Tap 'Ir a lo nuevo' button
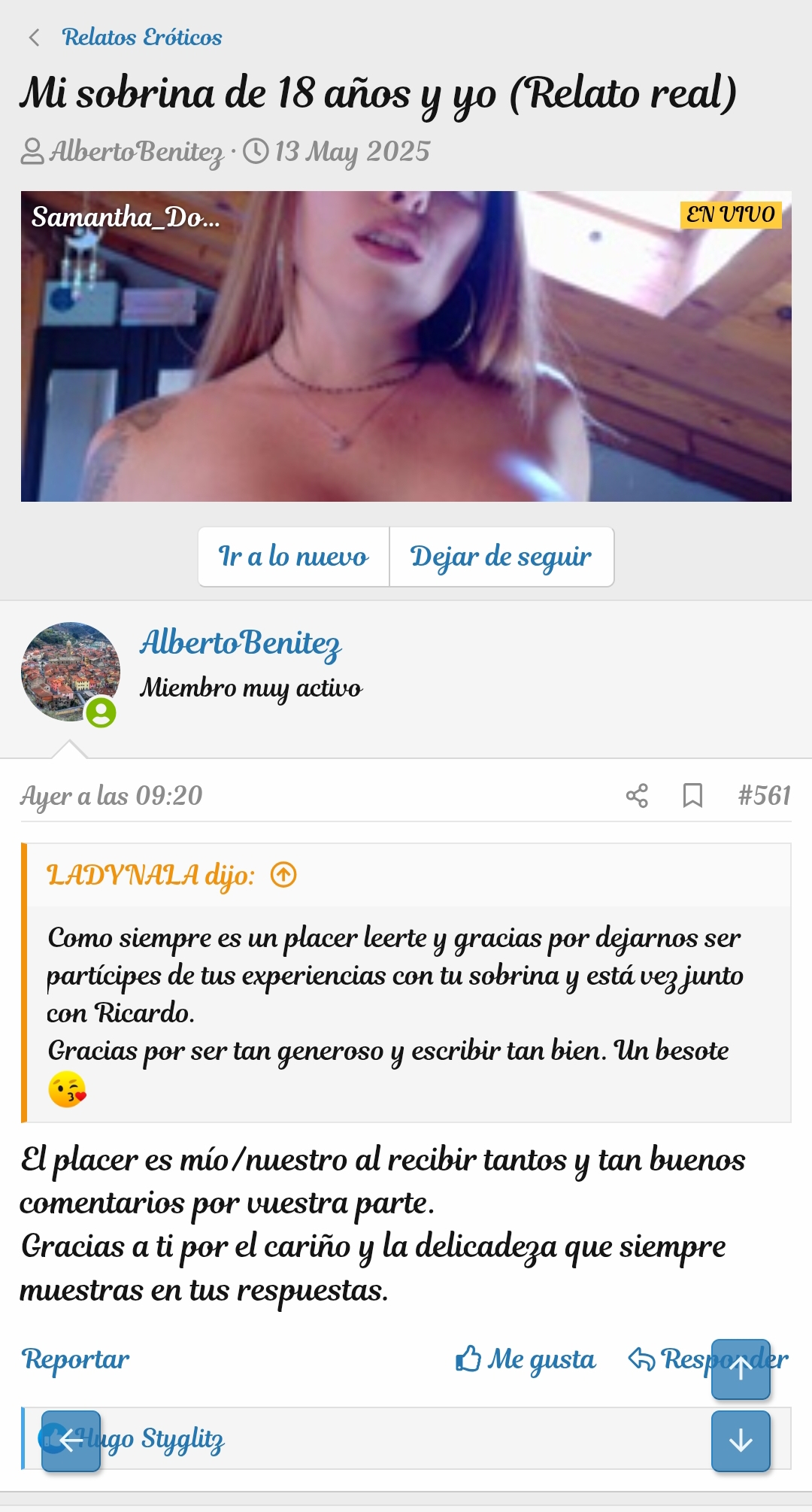 click(293, 557)
